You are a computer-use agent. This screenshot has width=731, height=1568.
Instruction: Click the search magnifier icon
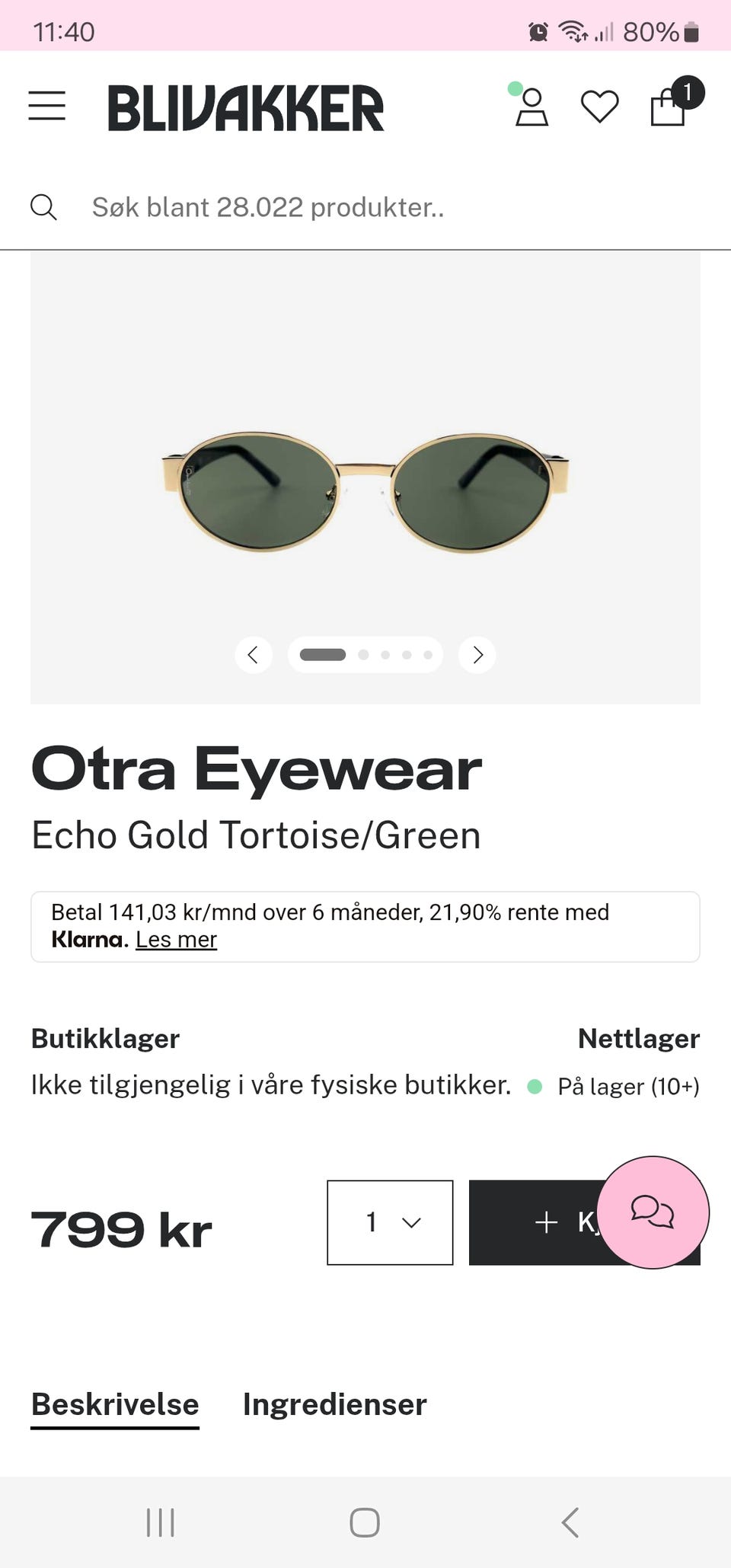coord(43,206)
